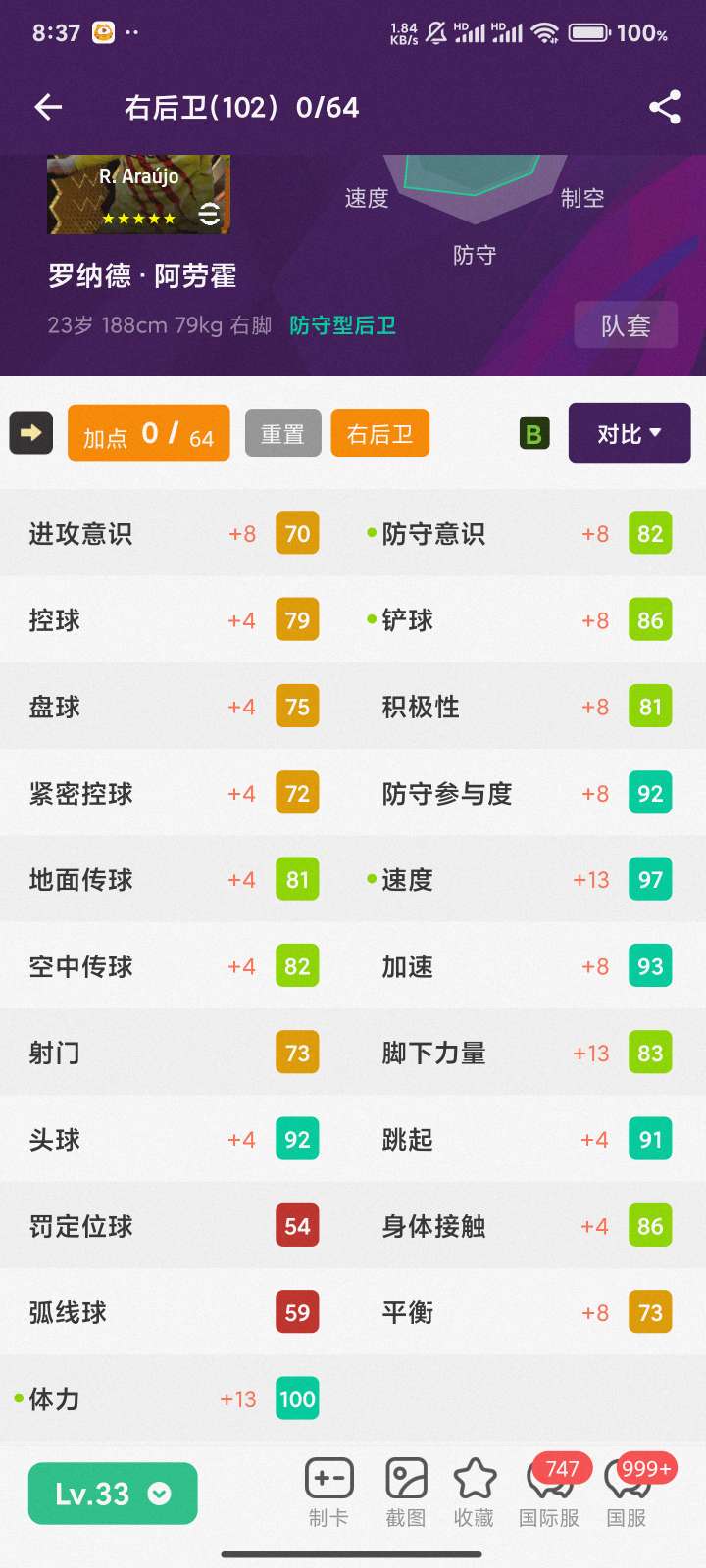This screenshot has width=706, height=1568.
Task: Select the 右后卫 position button
Action: (x=379, y=433)
